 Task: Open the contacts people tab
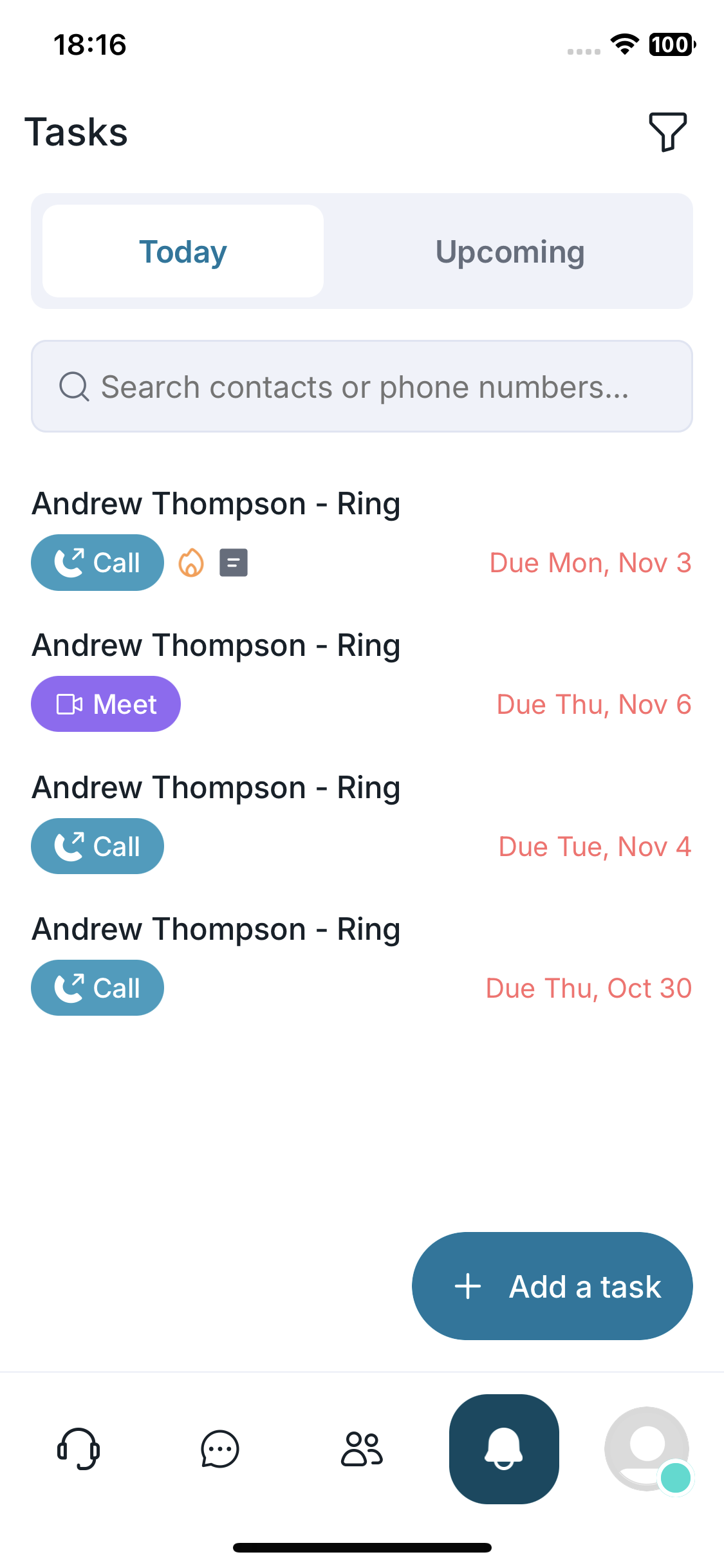point(362,1449)
